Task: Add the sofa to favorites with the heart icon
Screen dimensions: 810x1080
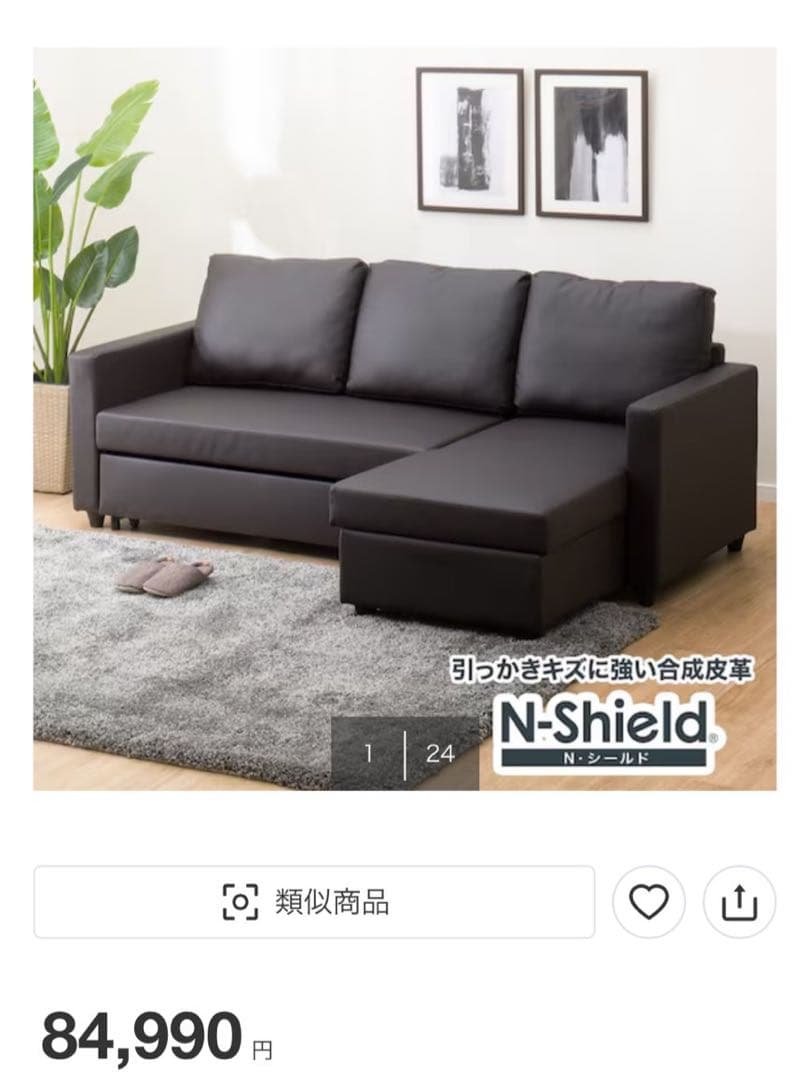Action: click(649, 903)
